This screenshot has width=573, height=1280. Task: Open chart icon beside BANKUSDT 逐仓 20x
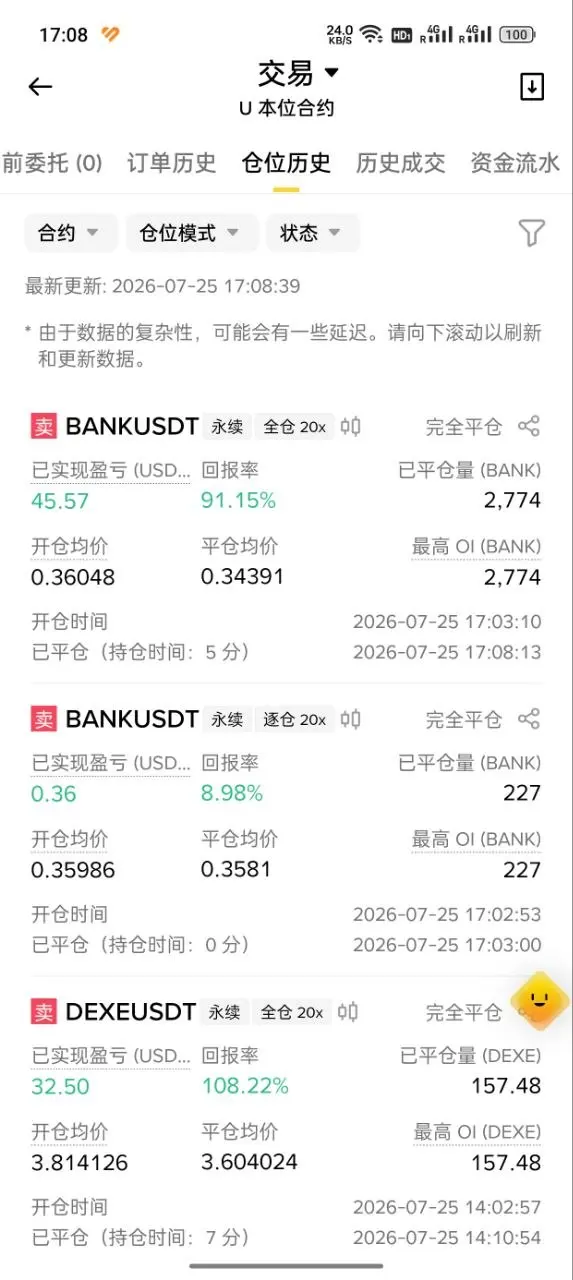point(350,719)
